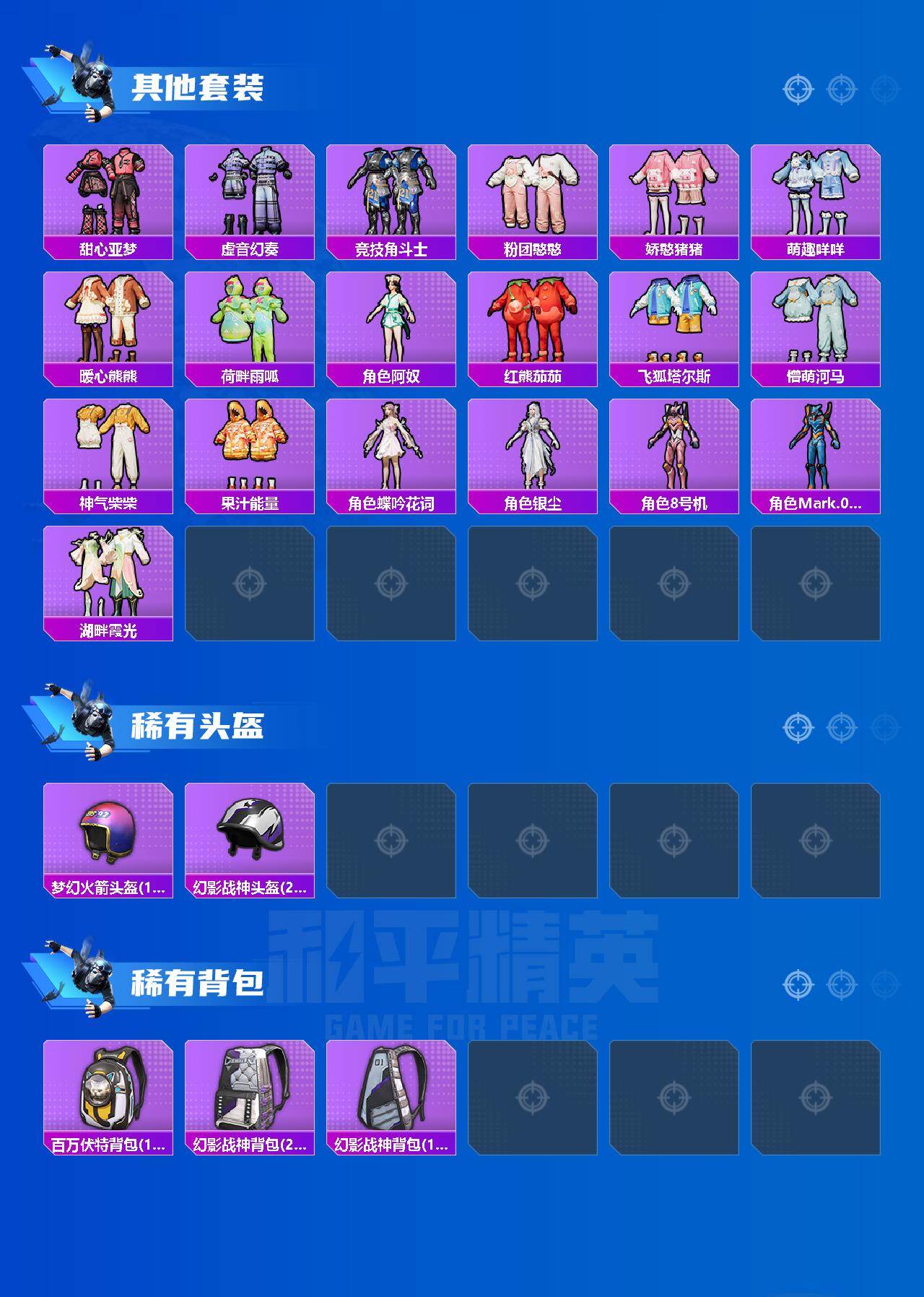Open the 红熊茄茄 costume icon
This screenshot has width=924, height=1297.
534,321
